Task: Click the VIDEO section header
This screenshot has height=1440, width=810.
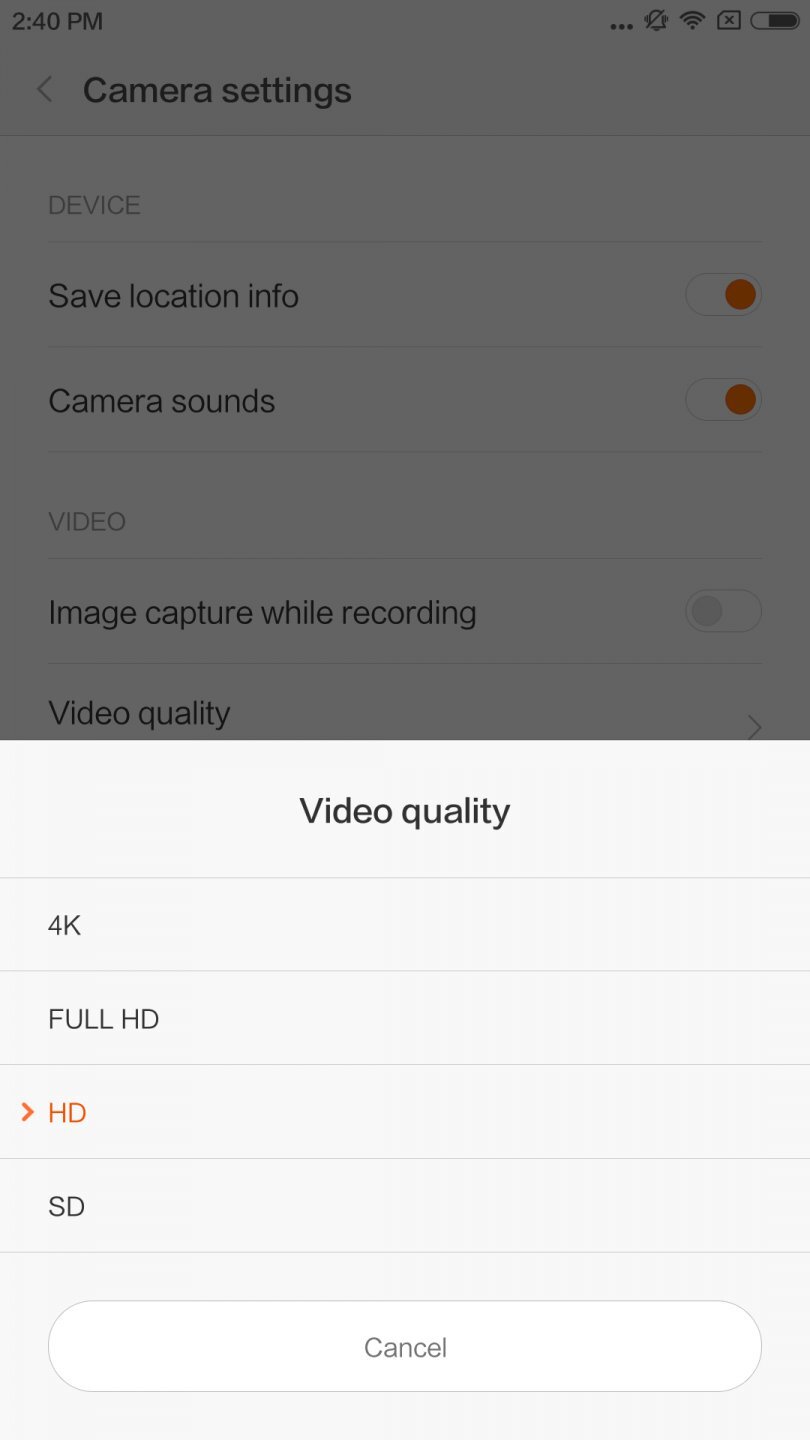Action: pyautogui.click(x=87, y=521)
